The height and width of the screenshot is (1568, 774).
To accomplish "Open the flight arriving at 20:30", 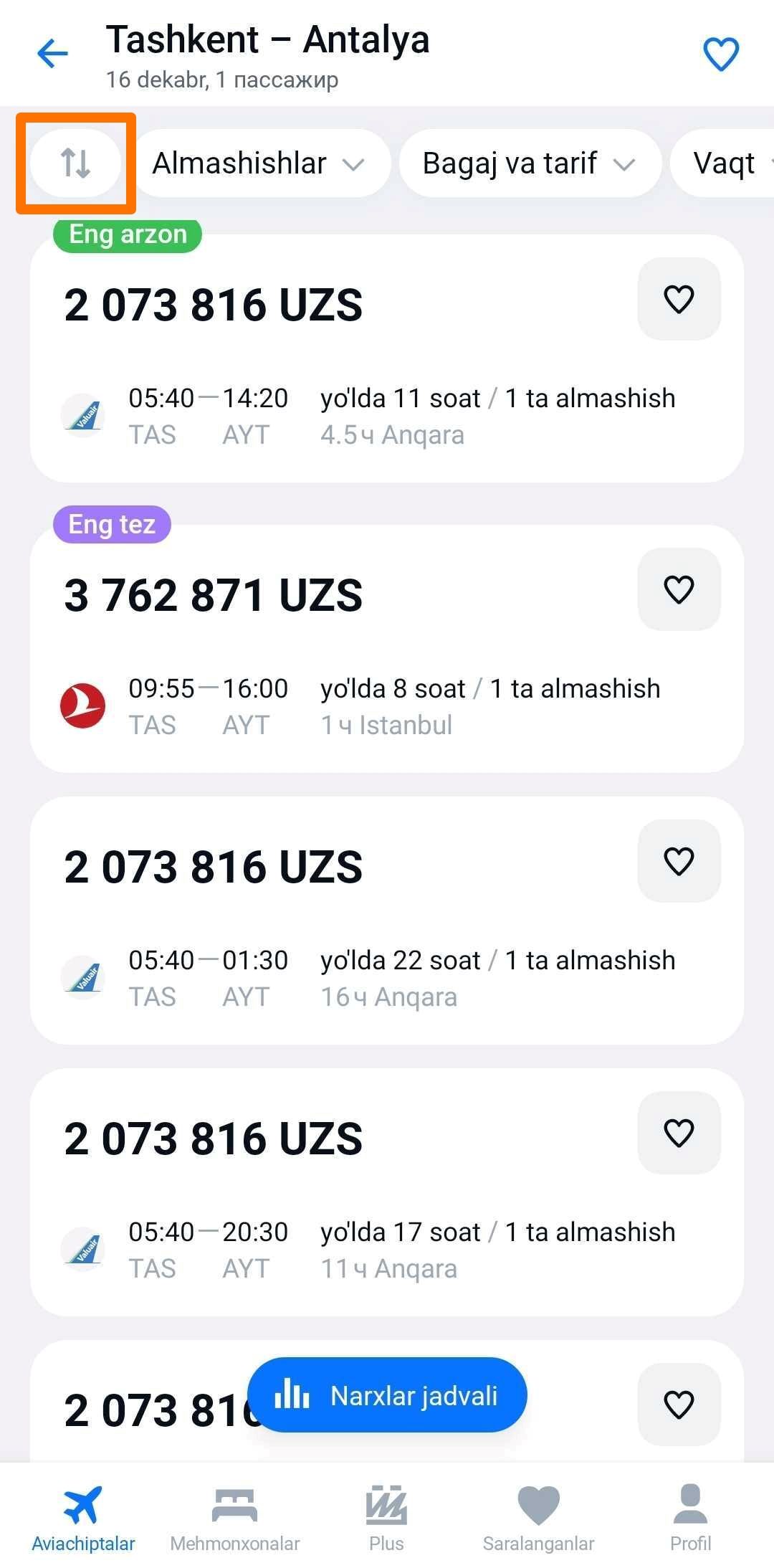I will 387,1192.
